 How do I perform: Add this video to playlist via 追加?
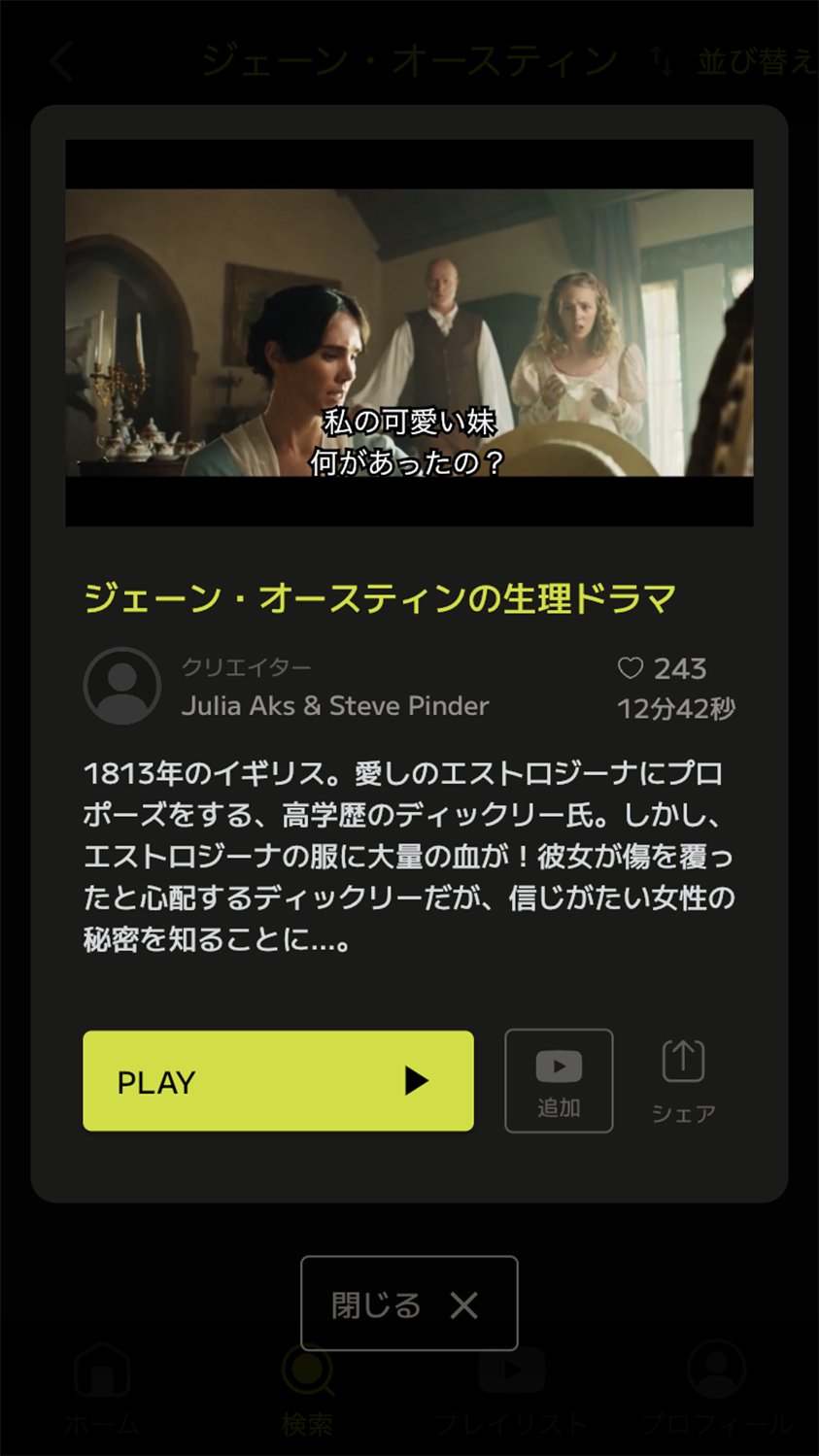[559, 1080]
